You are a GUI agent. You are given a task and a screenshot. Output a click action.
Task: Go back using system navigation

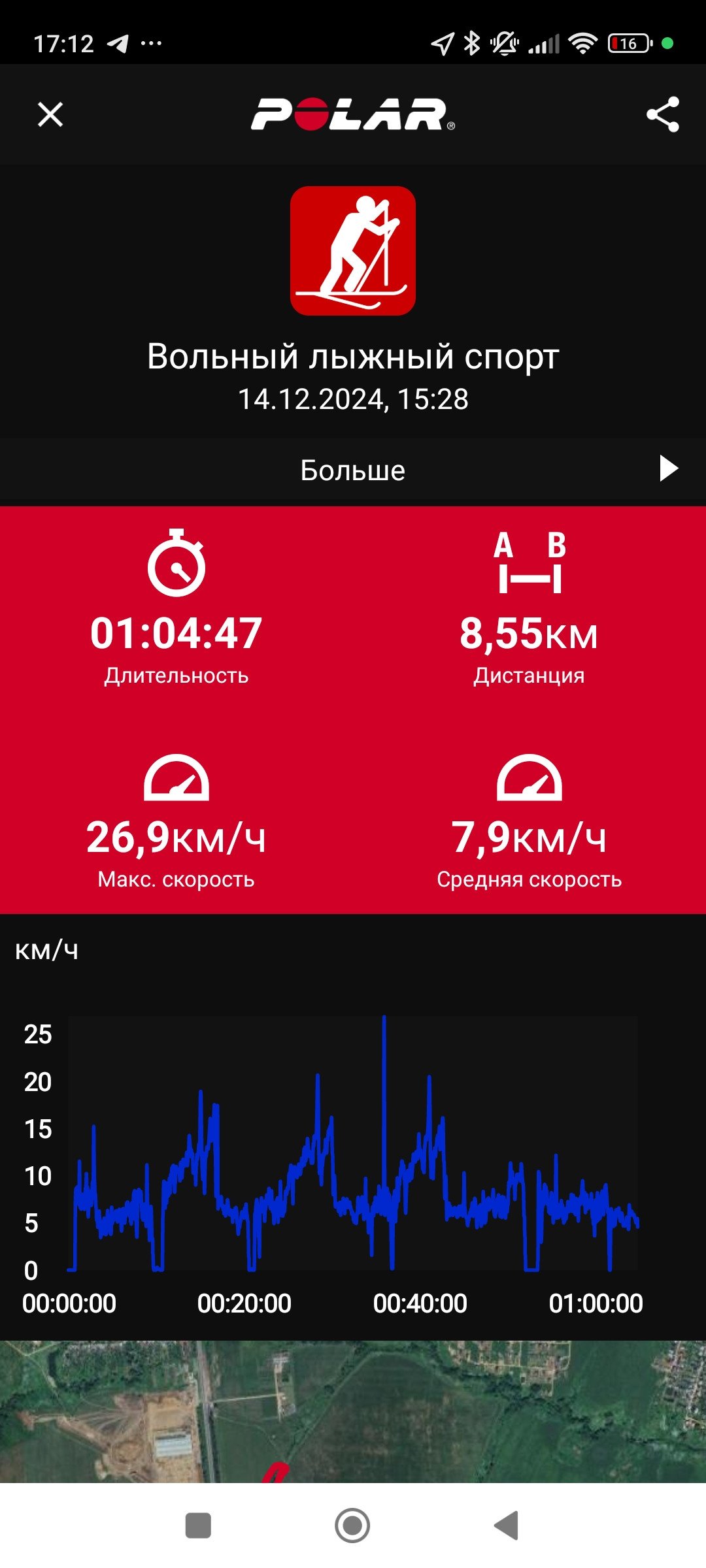(507, 1526)
